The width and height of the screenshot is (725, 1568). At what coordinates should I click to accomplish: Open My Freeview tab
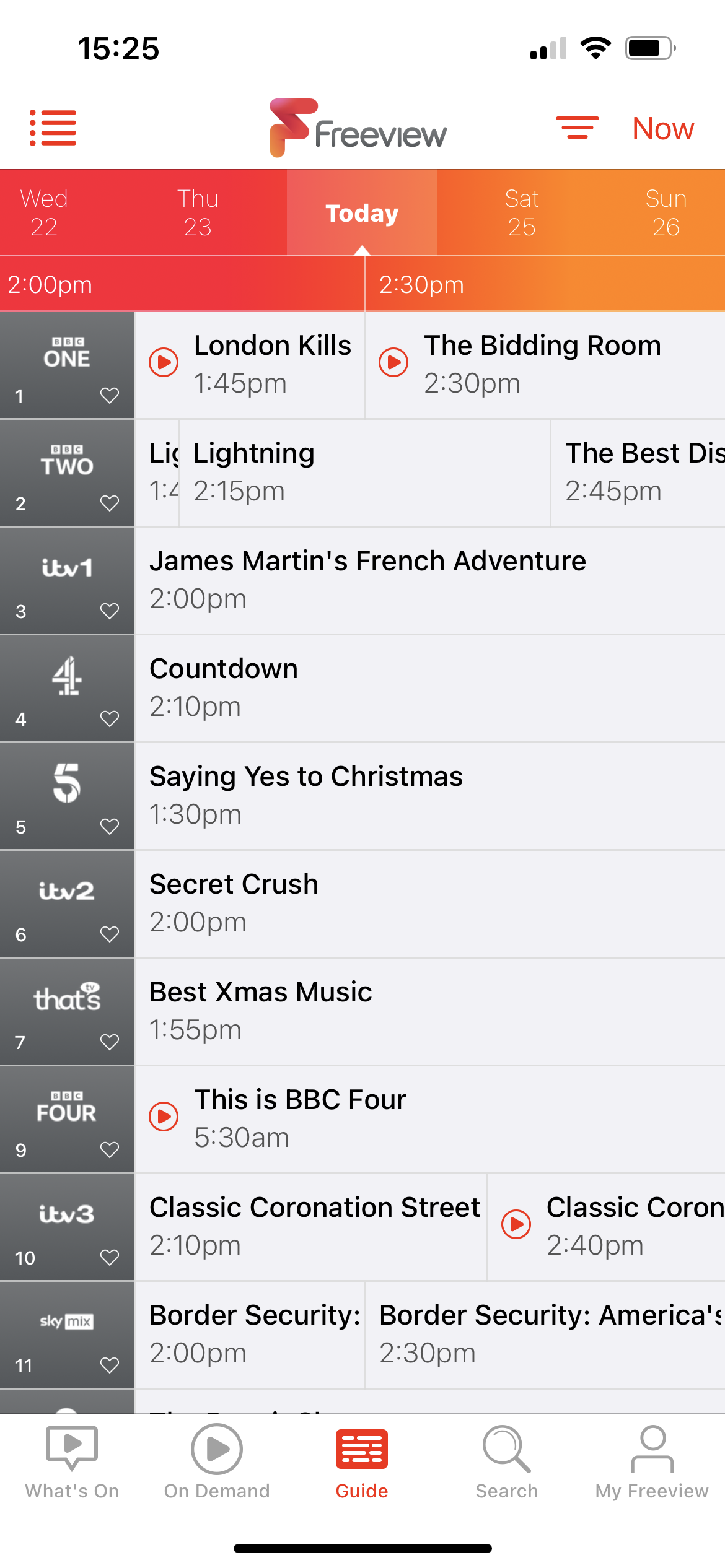(652, 1462)
